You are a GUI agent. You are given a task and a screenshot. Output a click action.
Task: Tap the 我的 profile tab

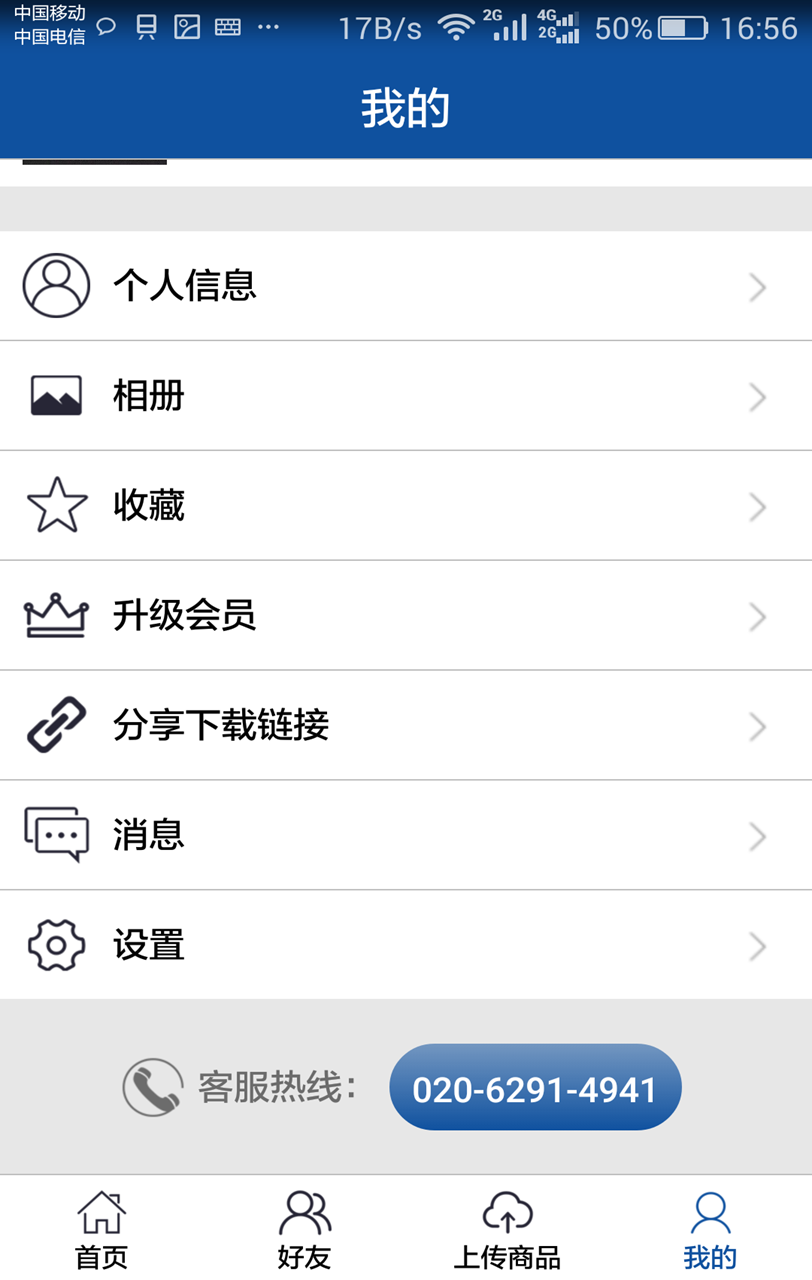pos(710,1229)
